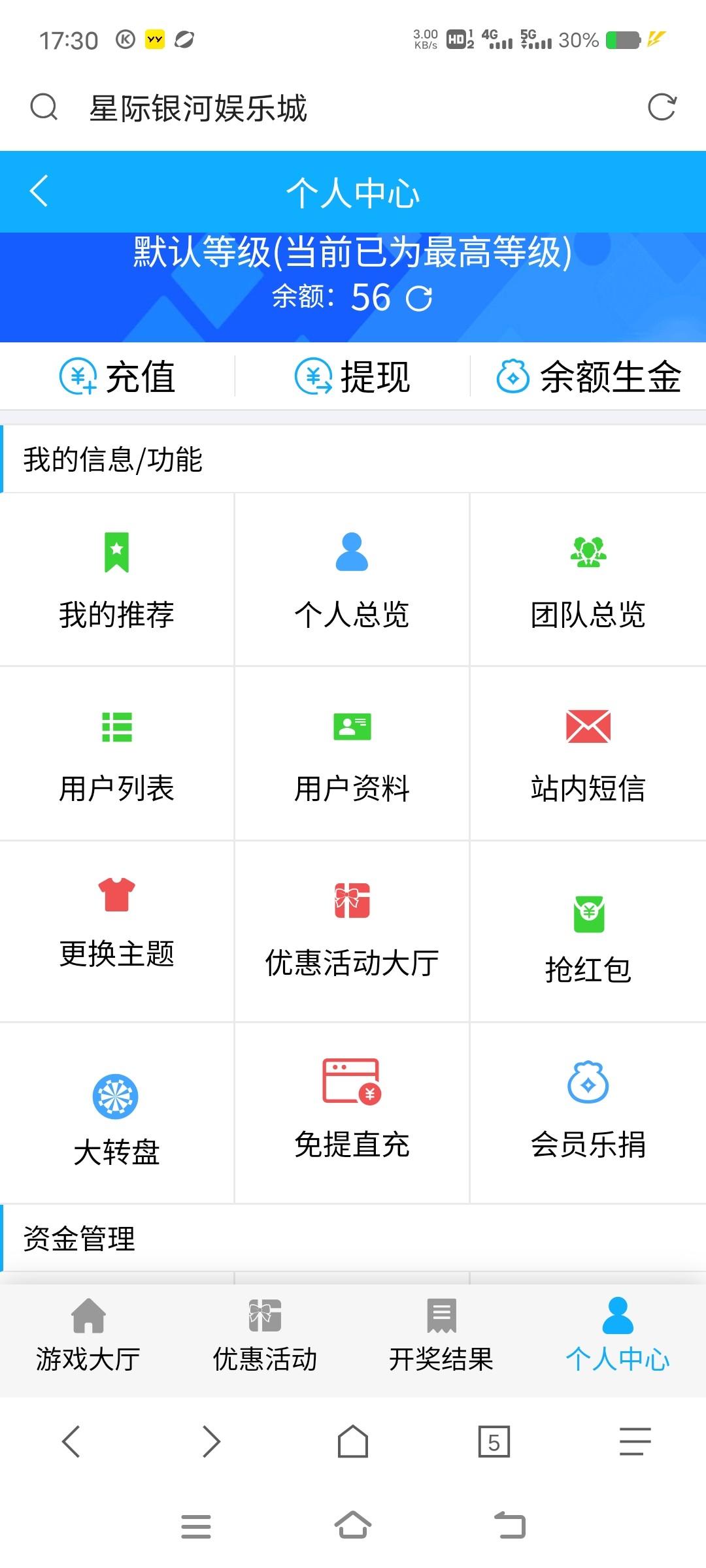Launch the 大转盘 wheel
Screen dimensions: 706x1568
pyautogui.click(x=116, y=1117)
